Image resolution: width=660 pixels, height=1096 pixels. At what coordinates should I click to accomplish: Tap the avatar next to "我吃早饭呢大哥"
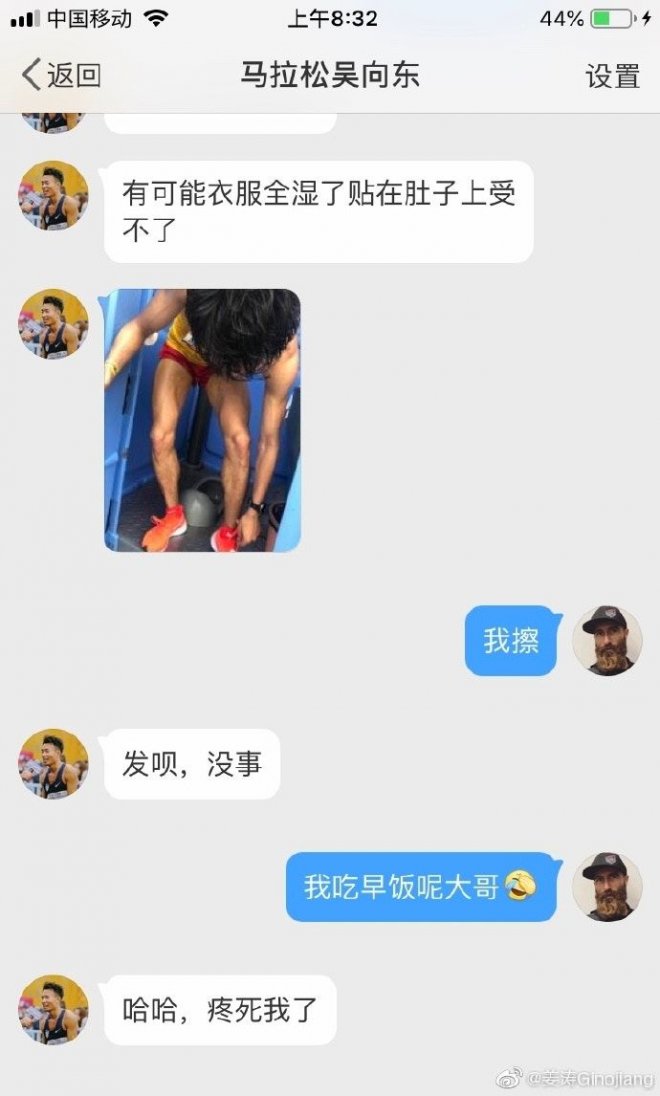[x=607, y=886]
